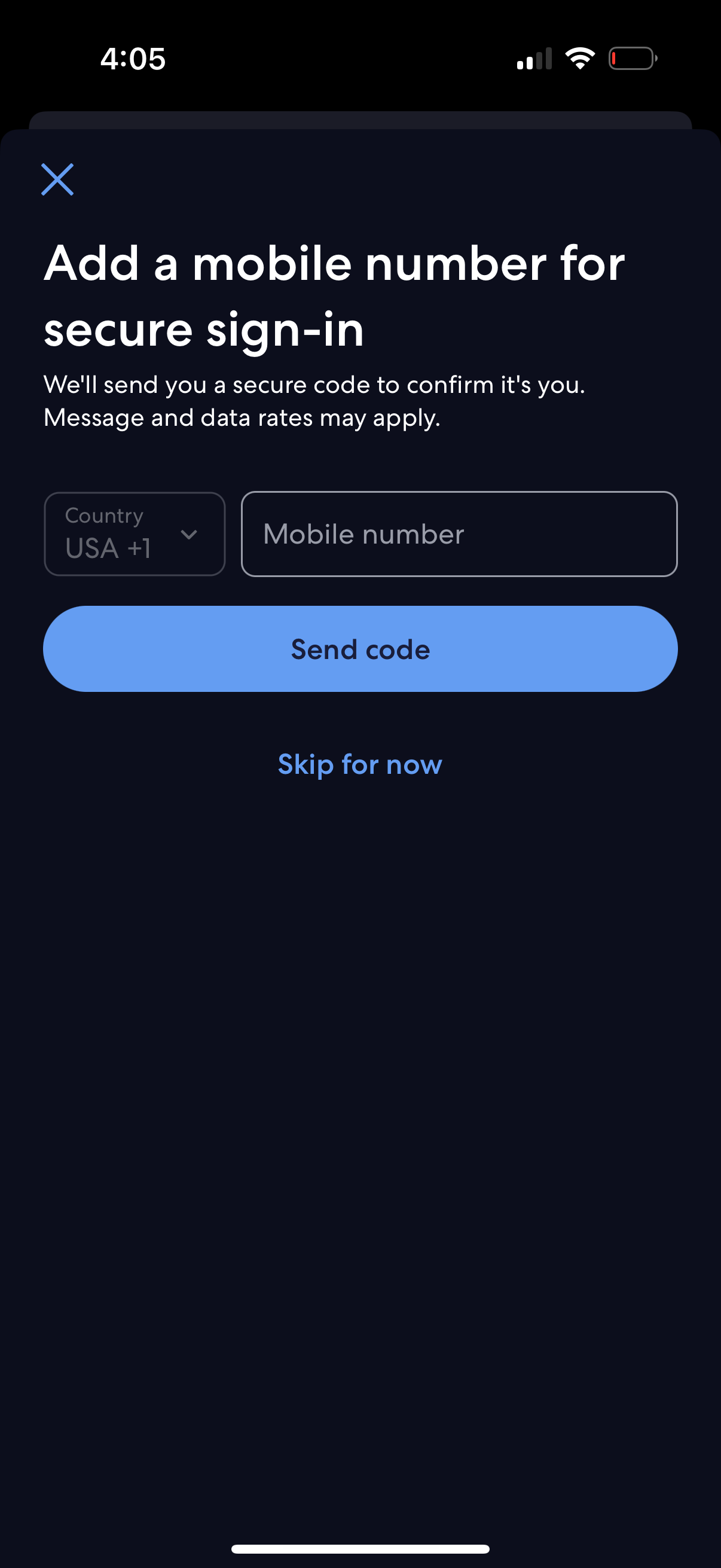Image resolution: width=721 pixels, height=1568 pixels.
Task: Tap the Mobile number input field
Action: 459,534
